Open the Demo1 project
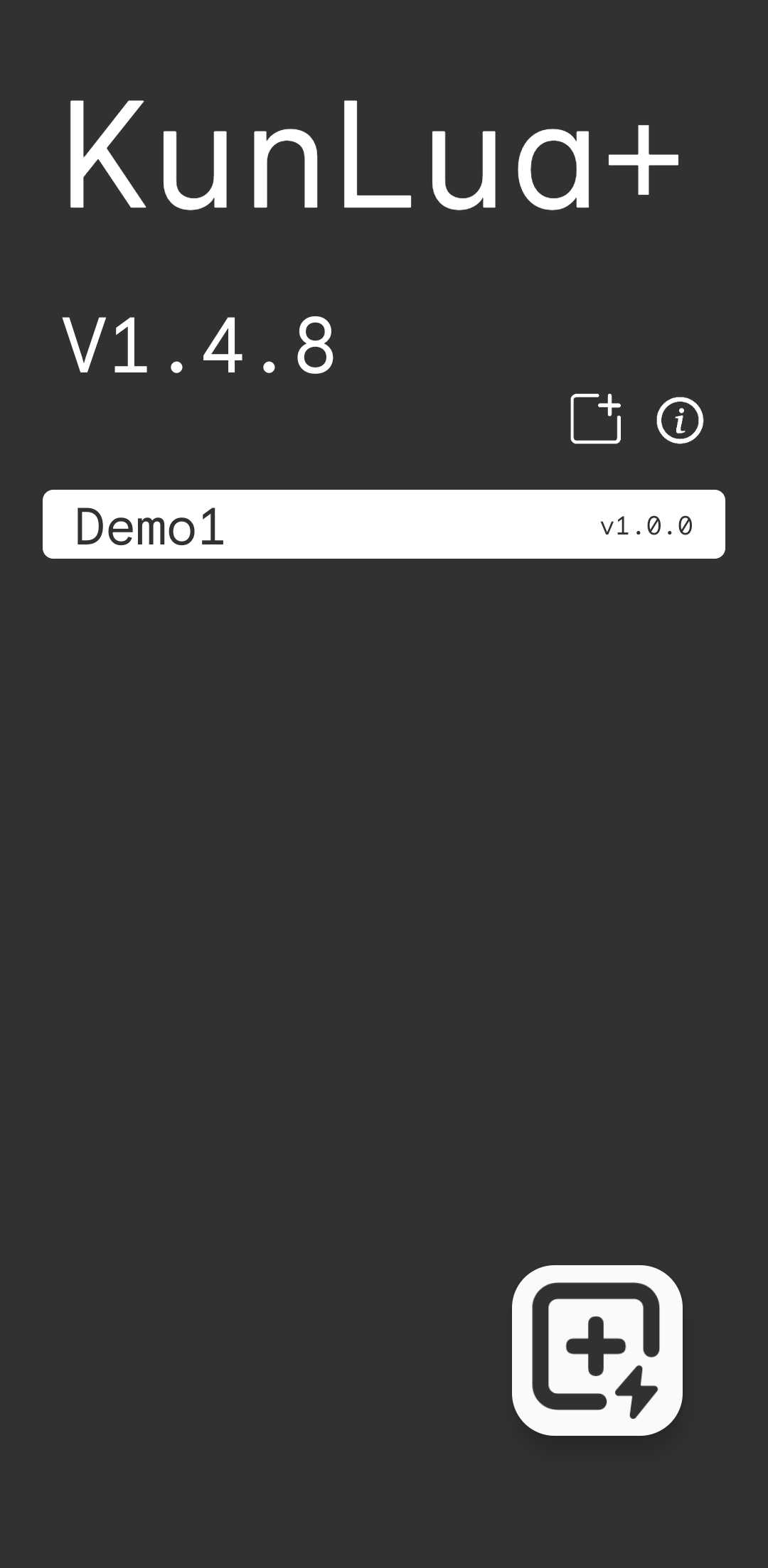The width and height of the screenshot is (768, 1568). pos(384,525)
